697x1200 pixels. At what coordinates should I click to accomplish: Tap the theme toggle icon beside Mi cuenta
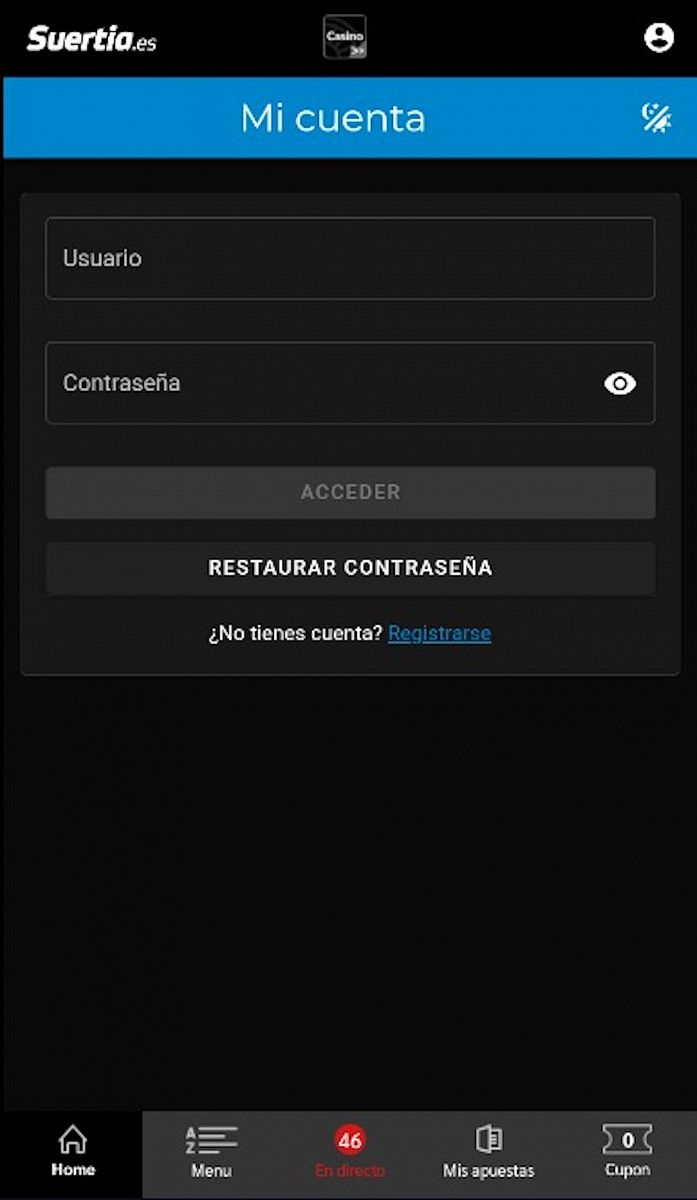pos(656,118)
